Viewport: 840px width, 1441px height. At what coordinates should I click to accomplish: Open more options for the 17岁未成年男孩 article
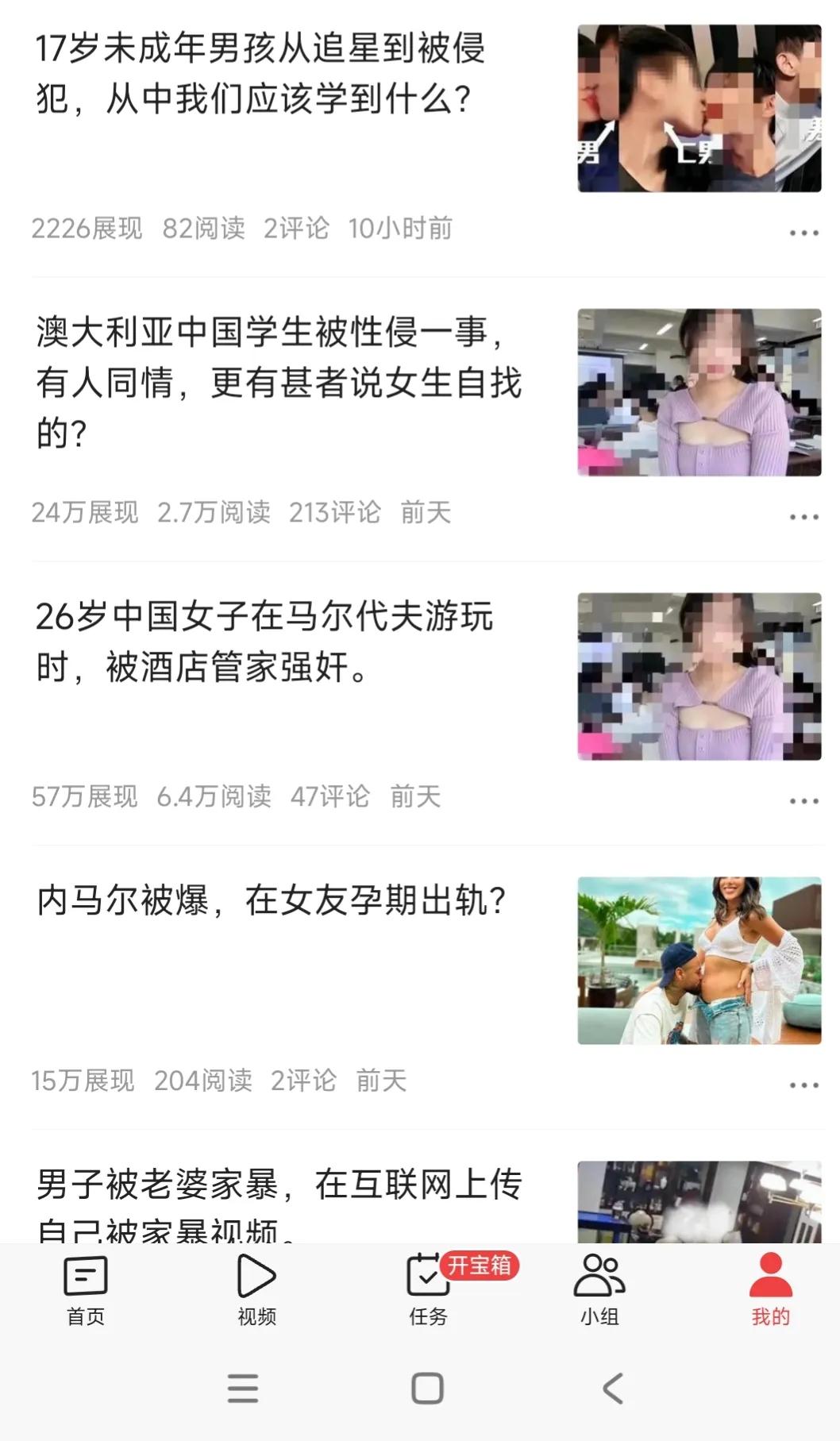(803, 233)
